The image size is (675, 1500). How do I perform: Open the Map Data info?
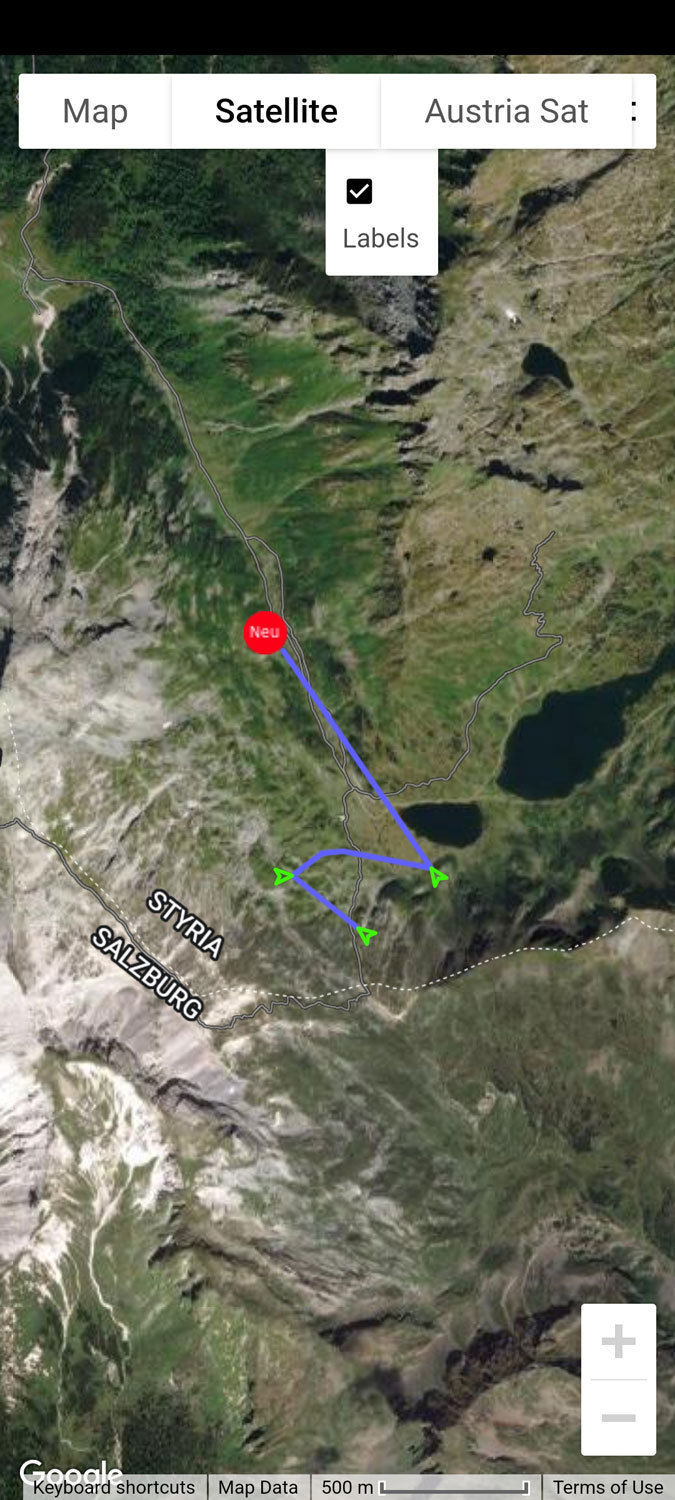(258, 1488)
